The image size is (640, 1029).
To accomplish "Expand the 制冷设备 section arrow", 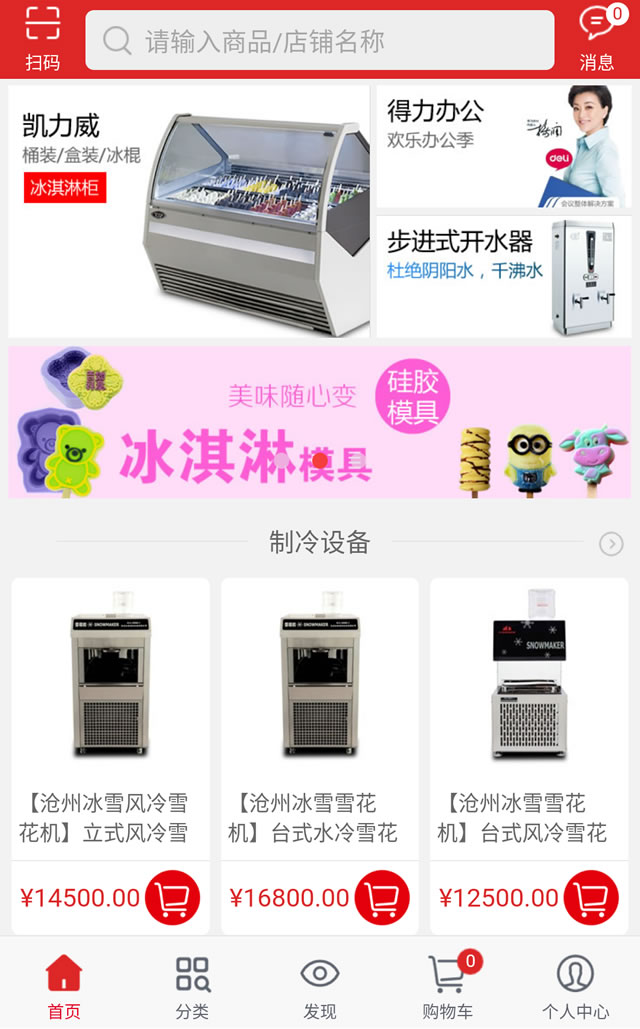I will pyautogui.click(x=611, y=544).
